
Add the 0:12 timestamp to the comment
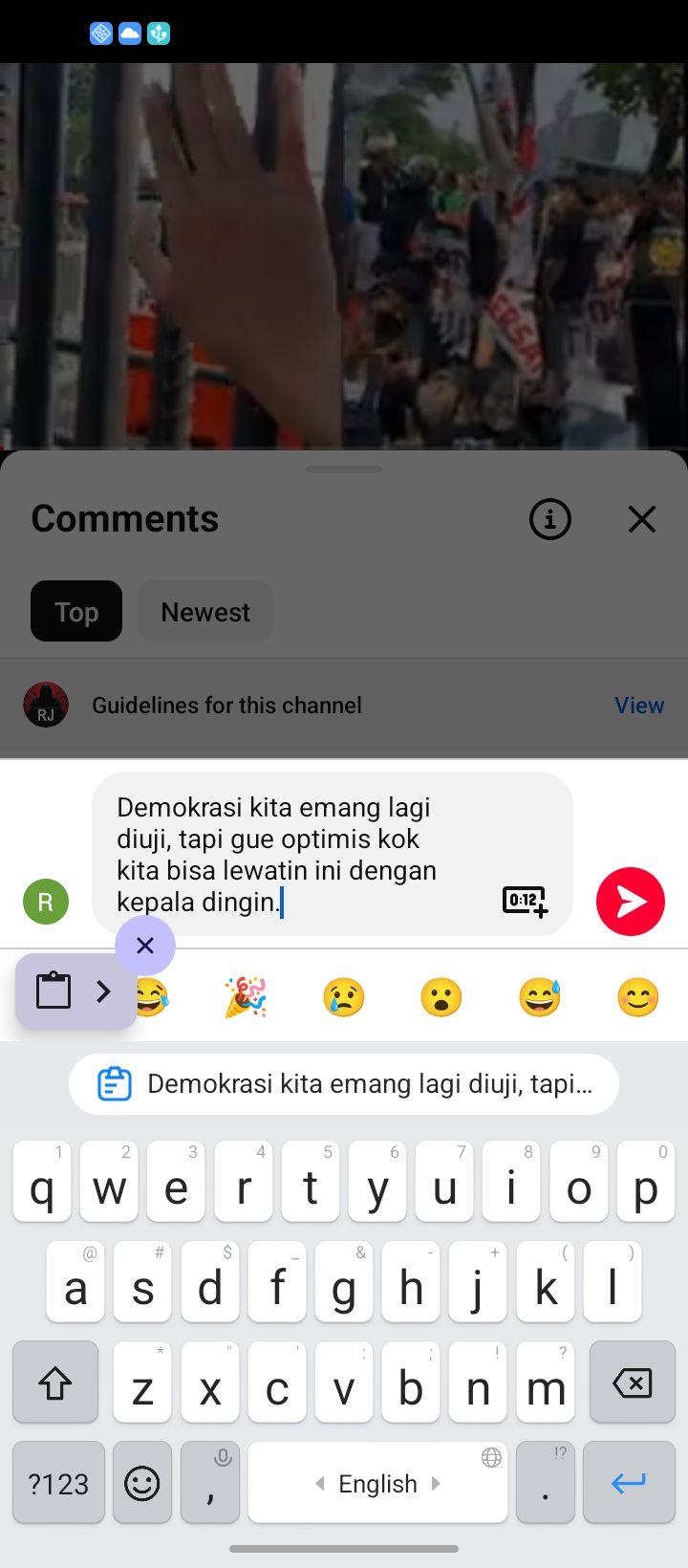coord(525,902)
